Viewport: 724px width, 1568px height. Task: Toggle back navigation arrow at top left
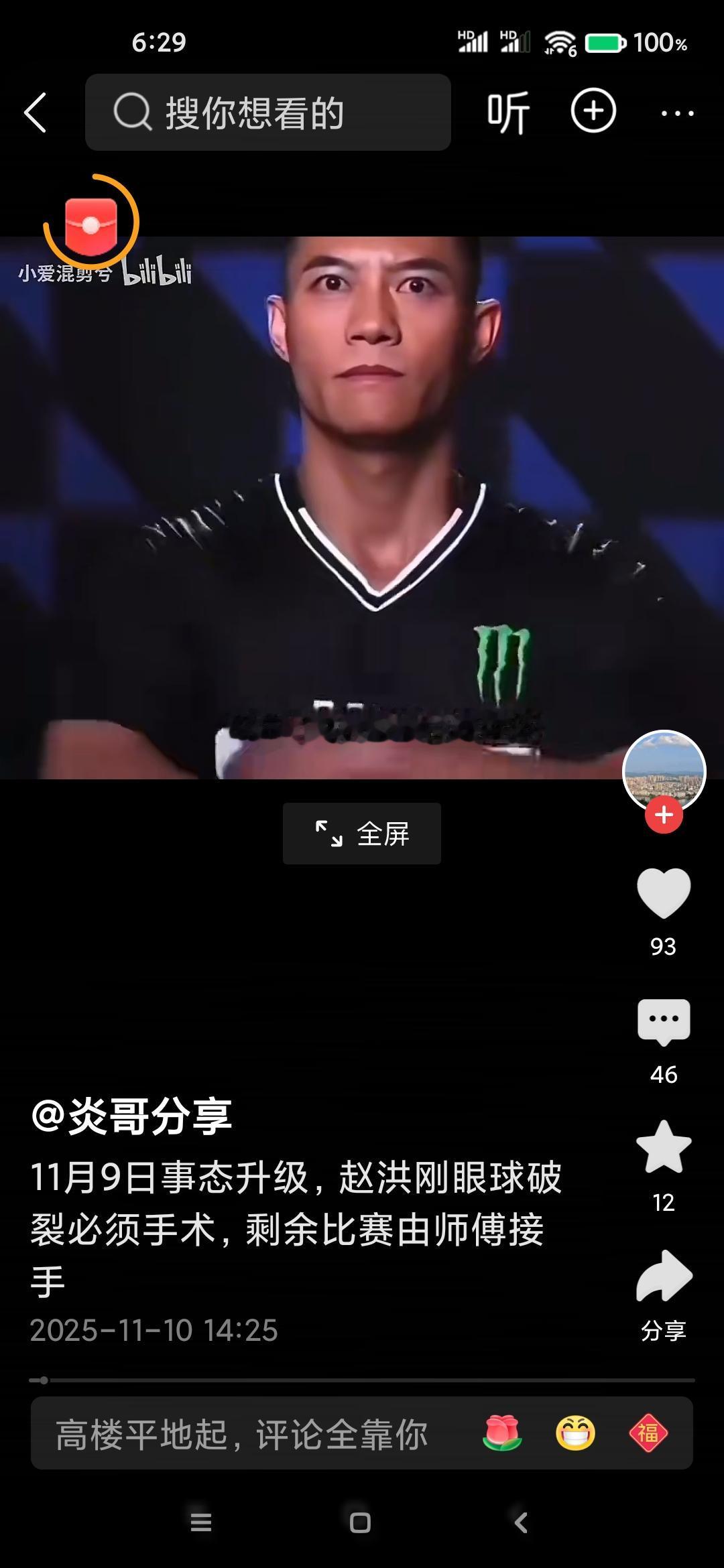pos(37,113)
